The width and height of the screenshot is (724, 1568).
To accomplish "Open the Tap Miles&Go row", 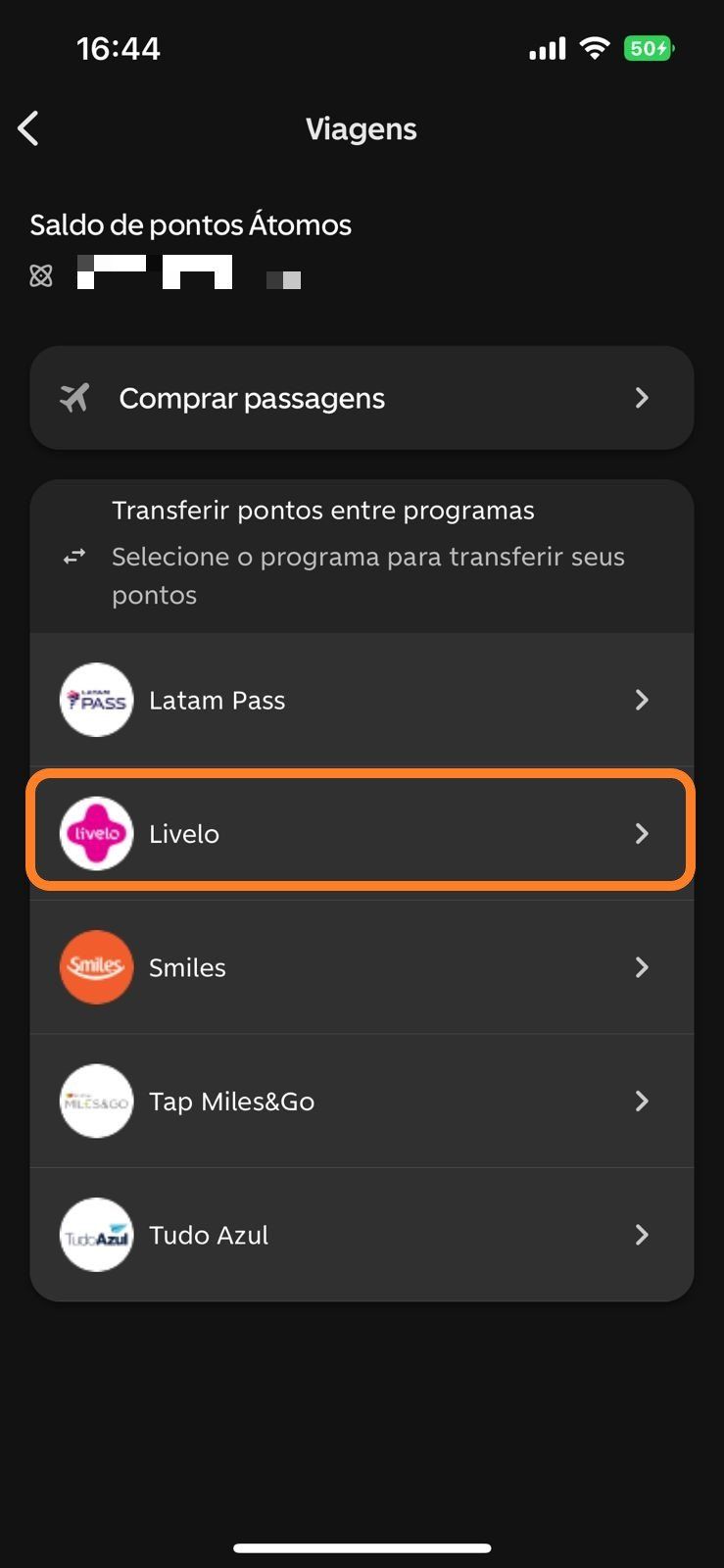I will [x=362, y=1101].
